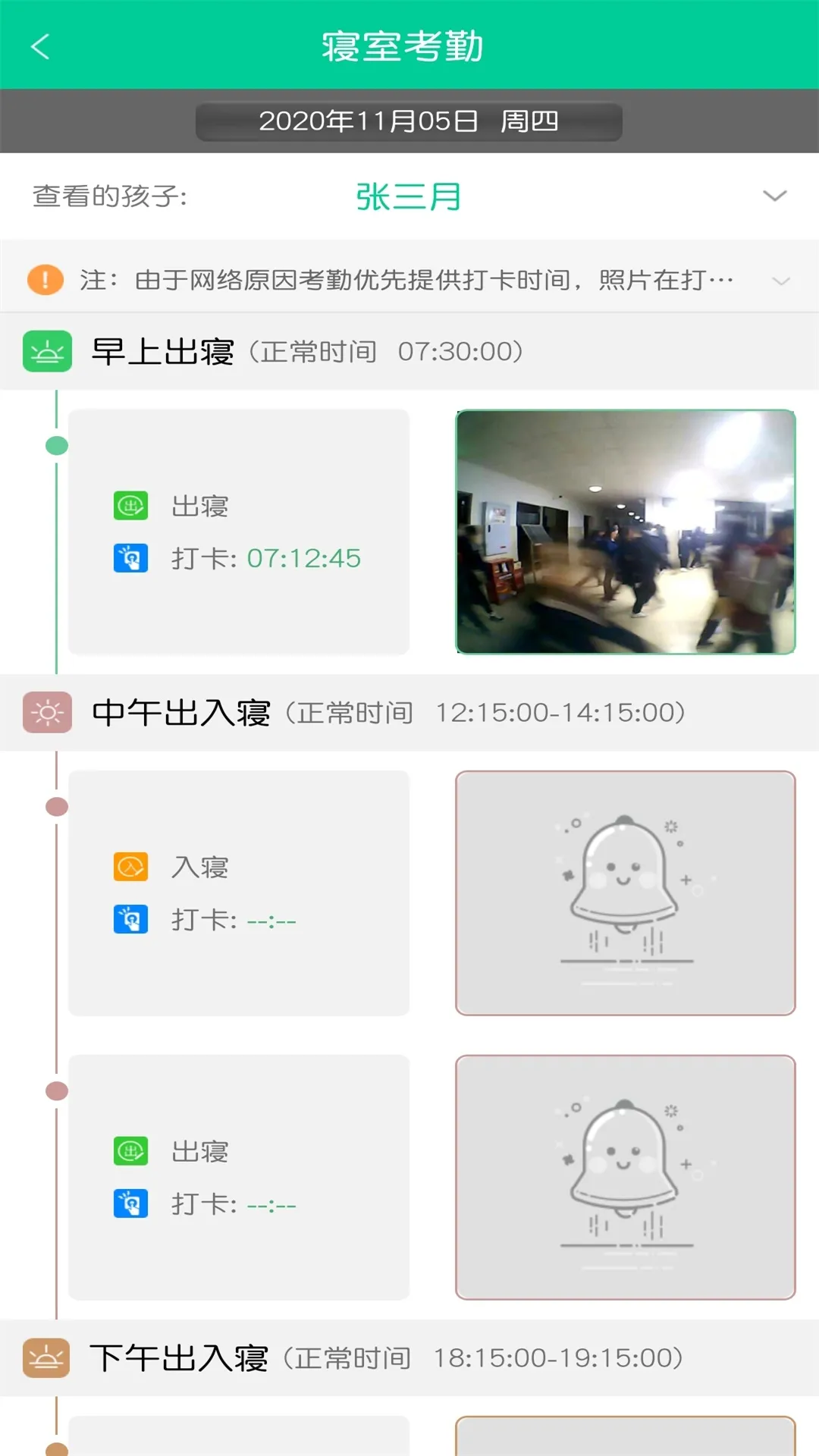The height and width of the screenshot is (1456, 819).
Task: Tap the blue 打卡 punch icon next to 07:12:45
Action: coord(130,557)
